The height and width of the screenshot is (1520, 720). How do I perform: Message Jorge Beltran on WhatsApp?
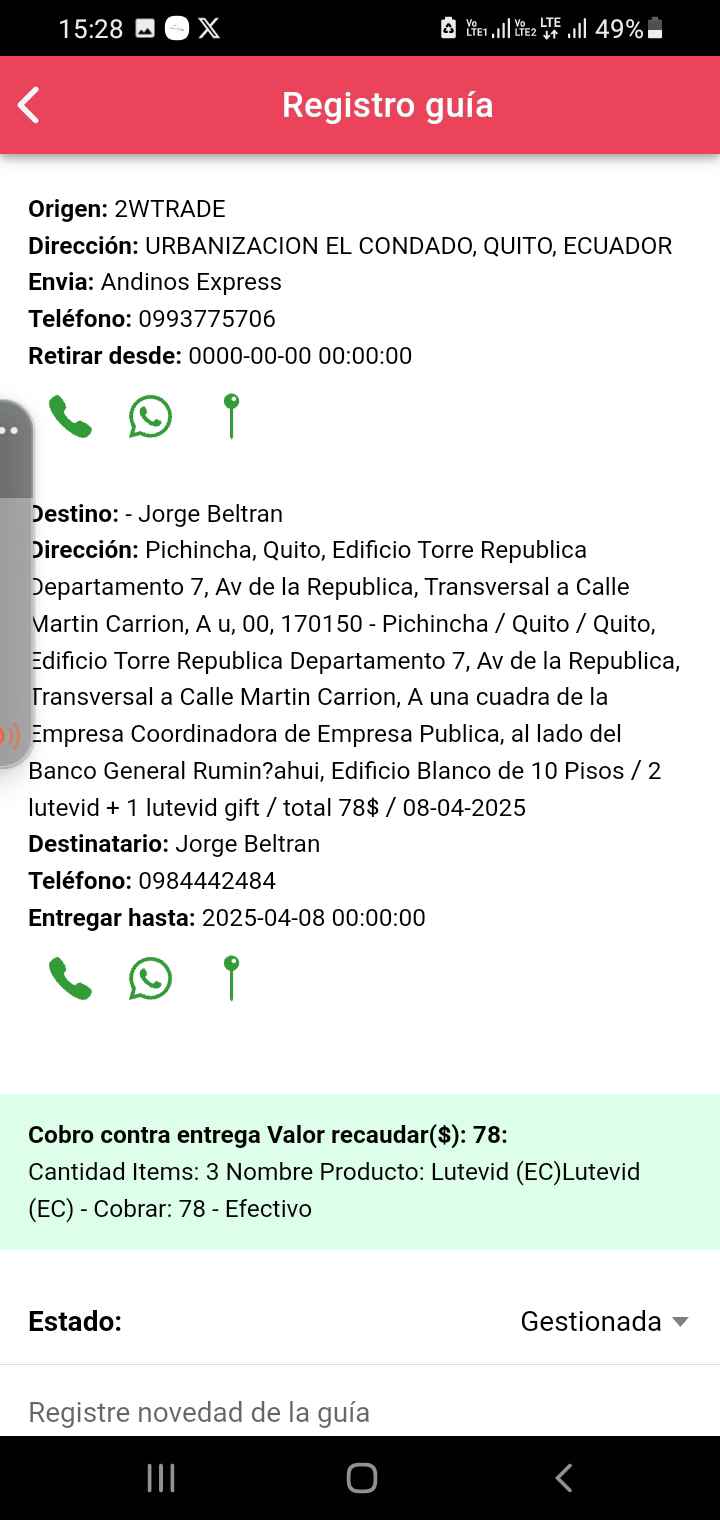pyautogui.click(x=150, y=979)
